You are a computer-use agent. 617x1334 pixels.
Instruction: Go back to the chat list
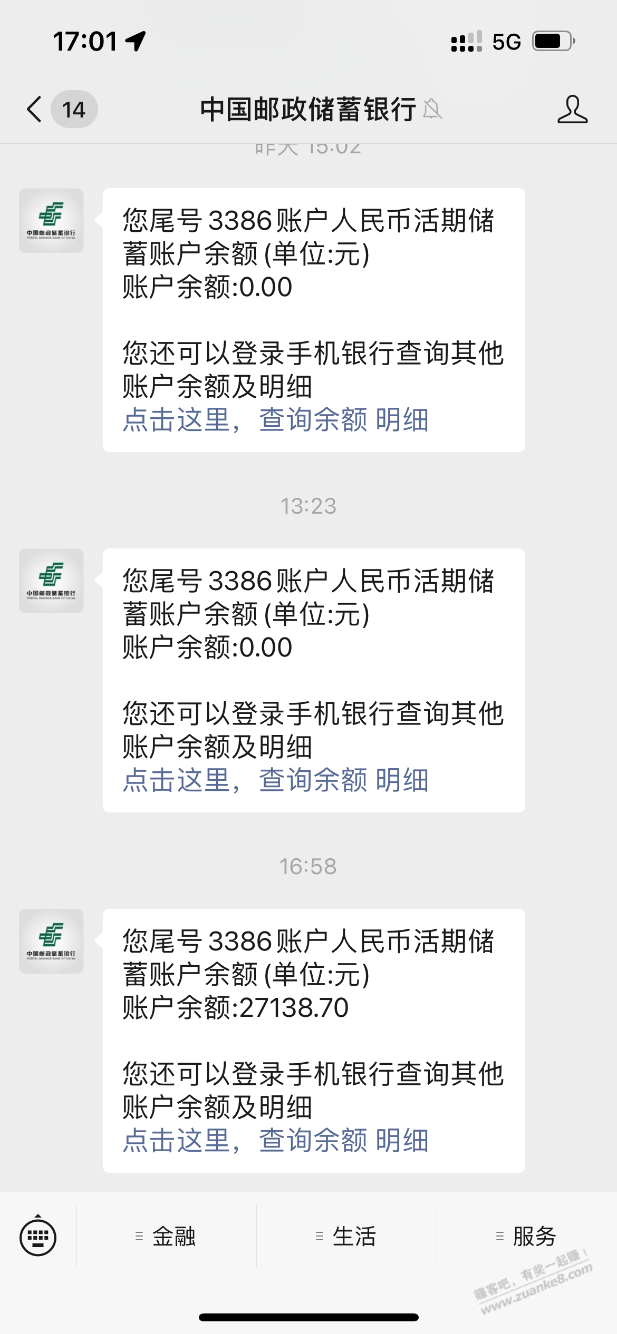tap(35, 109)
